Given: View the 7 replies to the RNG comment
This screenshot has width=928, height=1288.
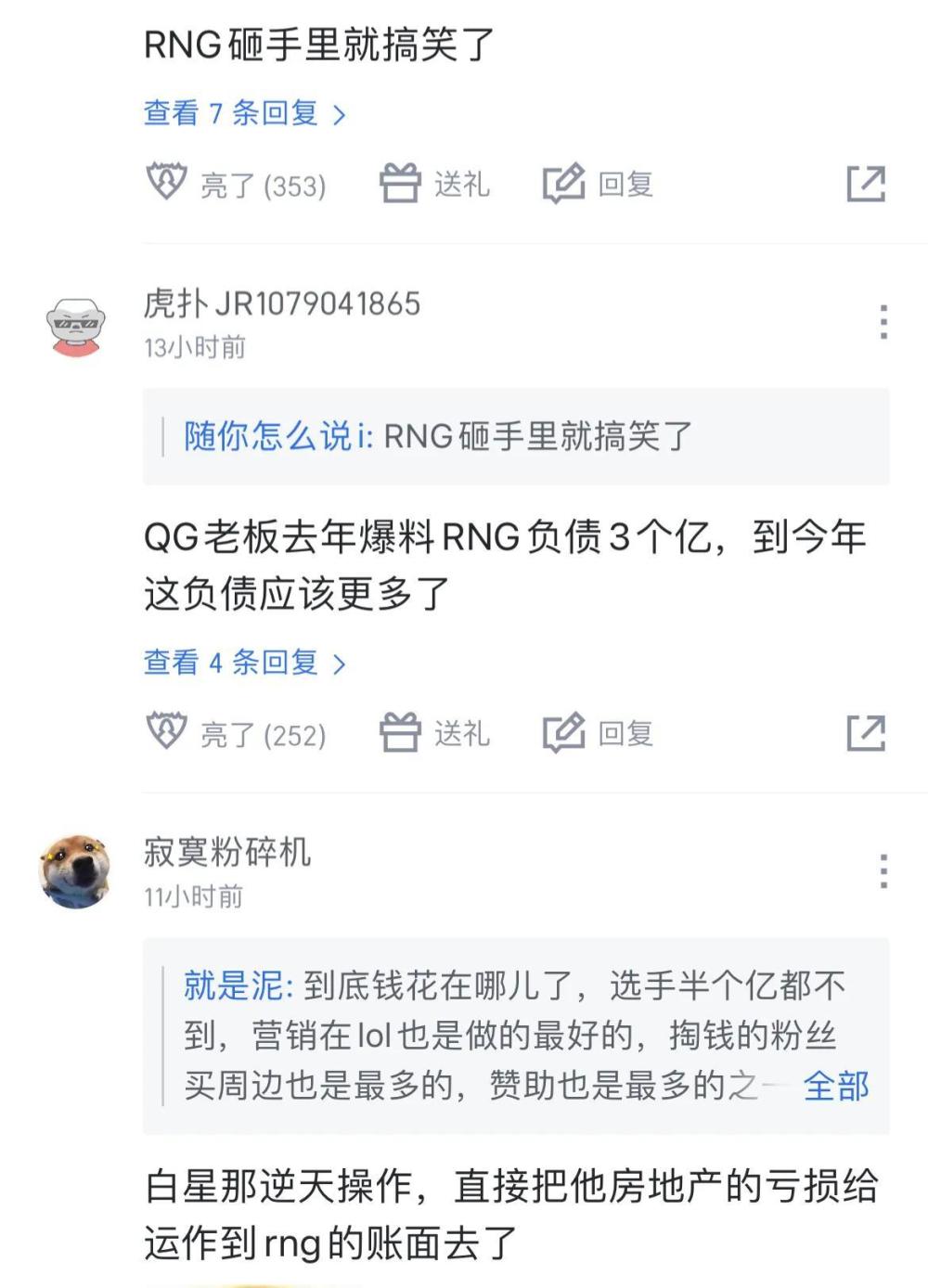Looking at the screenshot, I should [x=245, y=113].
